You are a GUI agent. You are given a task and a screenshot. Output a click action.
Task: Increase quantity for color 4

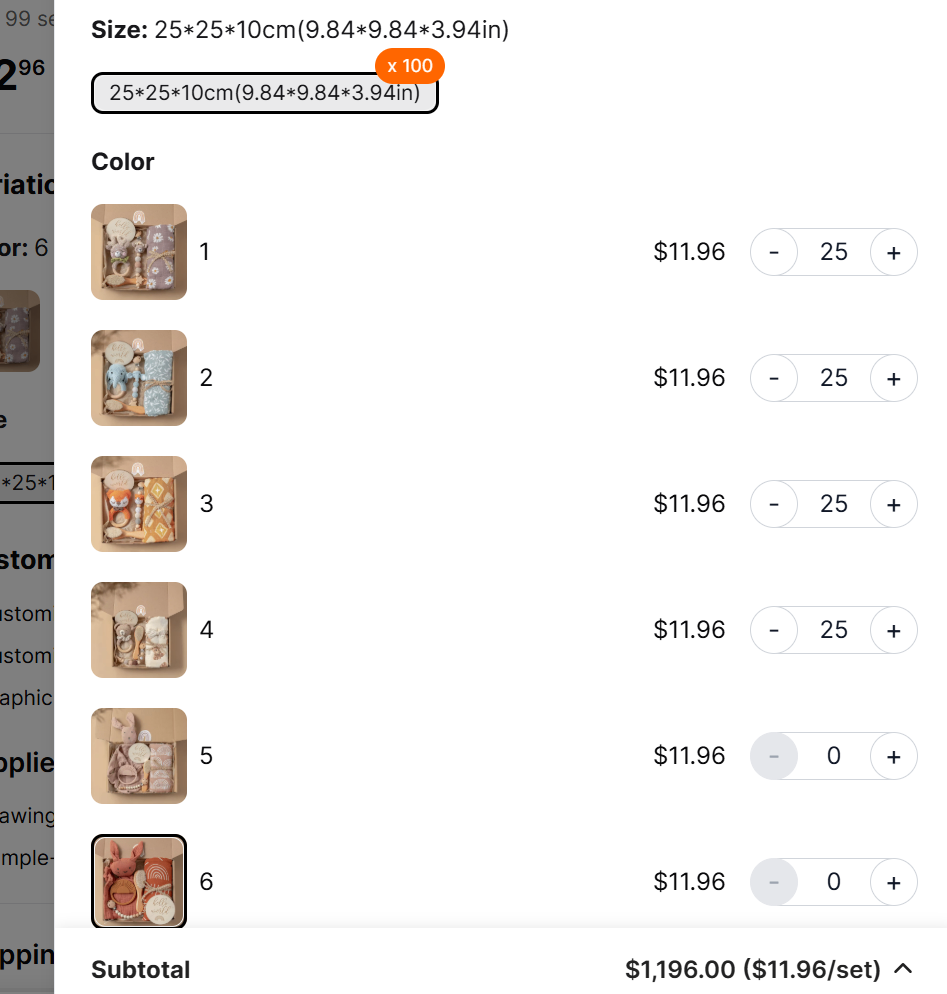pyautogui.click(x=893, y=630)
